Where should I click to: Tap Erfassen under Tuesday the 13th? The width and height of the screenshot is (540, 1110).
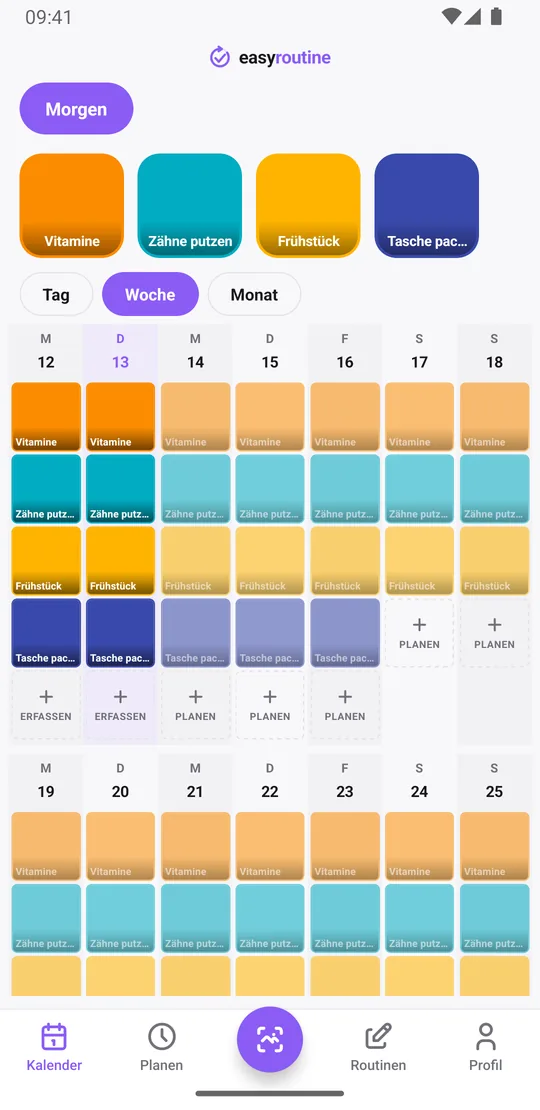(120, 705)
